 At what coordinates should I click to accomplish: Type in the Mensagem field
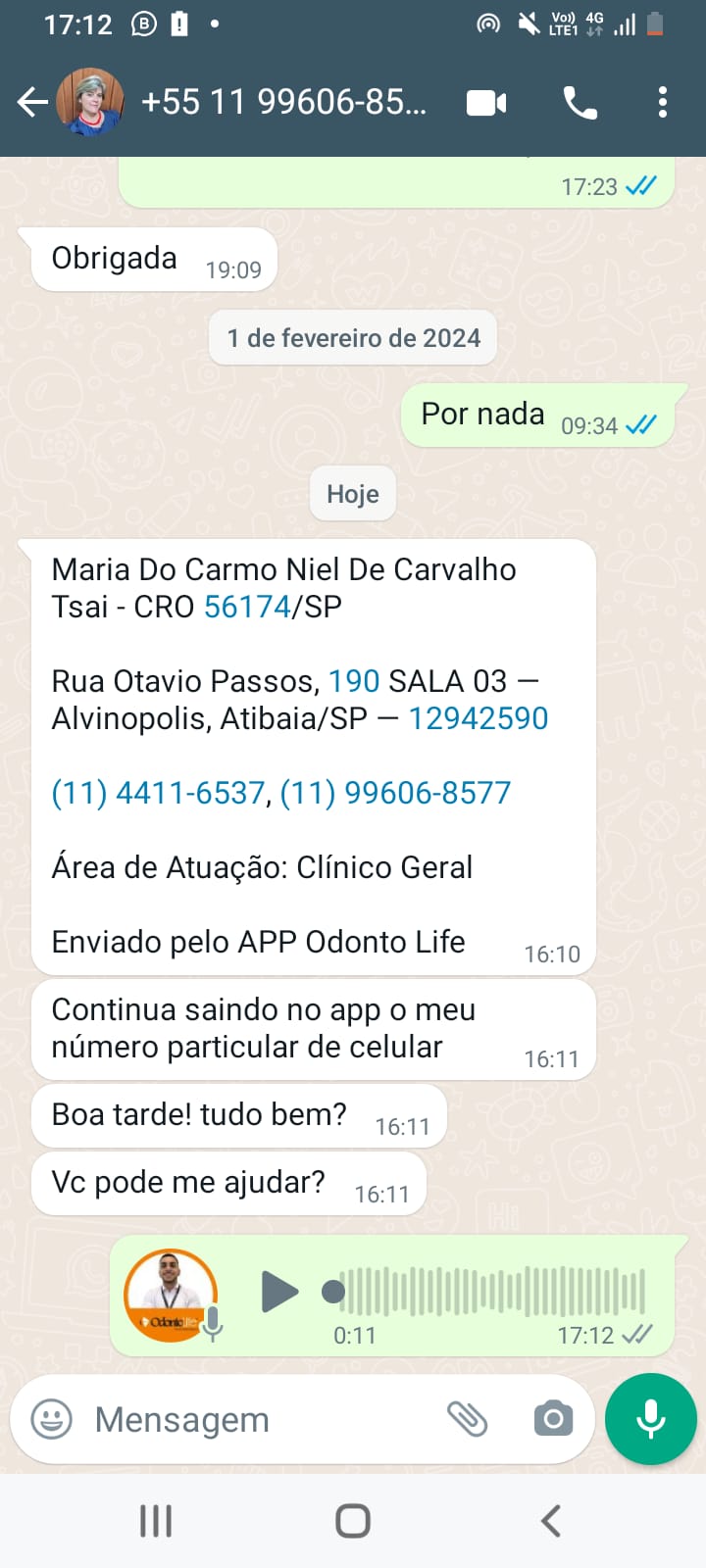click(x=255, y=1419)
